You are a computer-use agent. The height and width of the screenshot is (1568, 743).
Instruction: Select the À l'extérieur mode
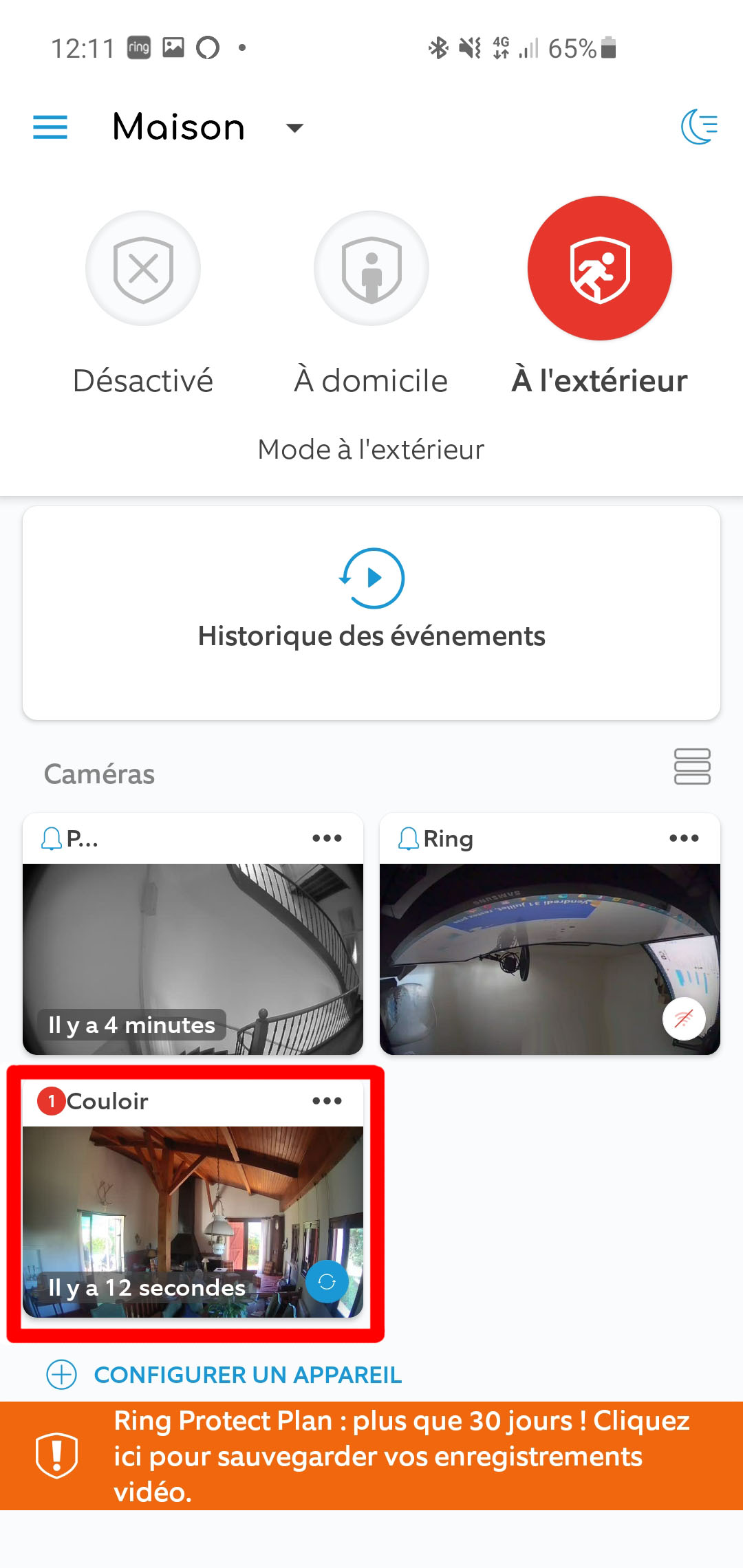(600, 268)
